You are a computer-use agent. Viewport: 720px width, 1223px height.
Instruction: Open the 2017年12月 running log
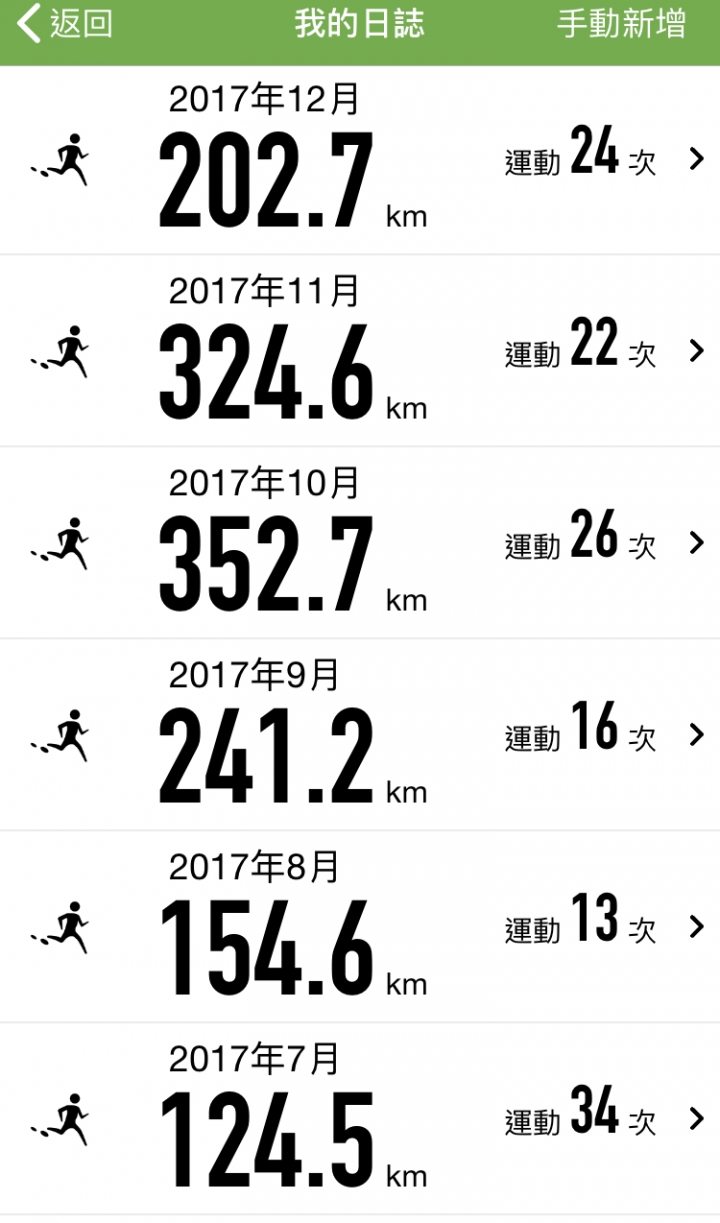[360, 160]
